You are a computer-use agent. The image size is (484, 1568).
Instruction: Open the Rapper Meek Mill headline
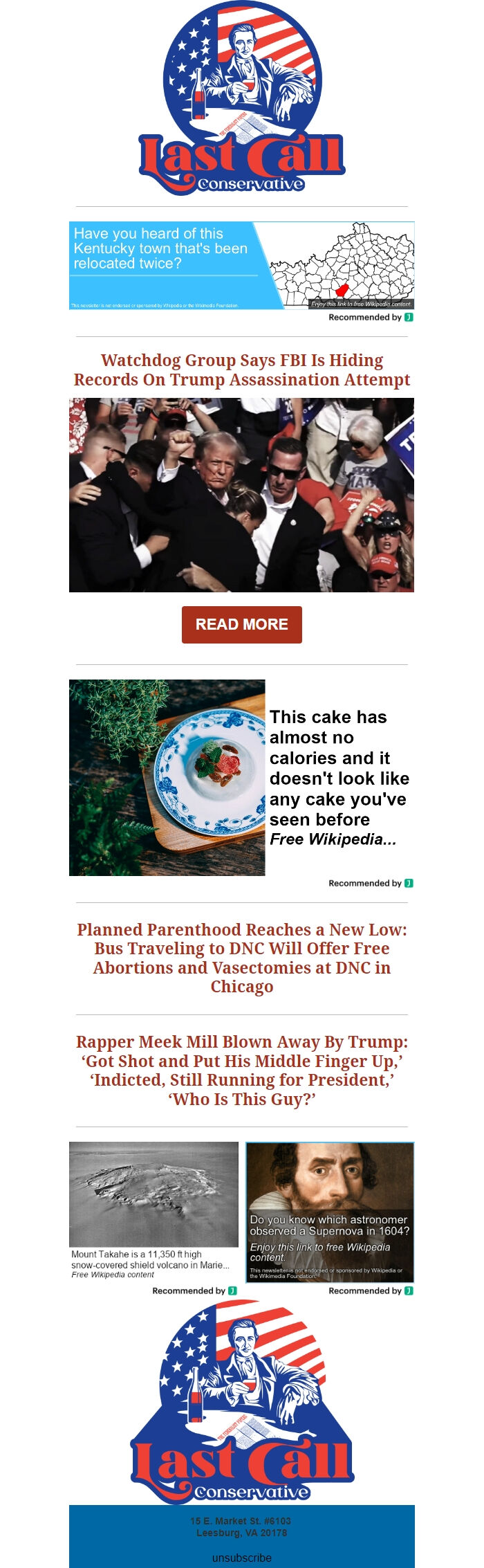click(241, 1070)
